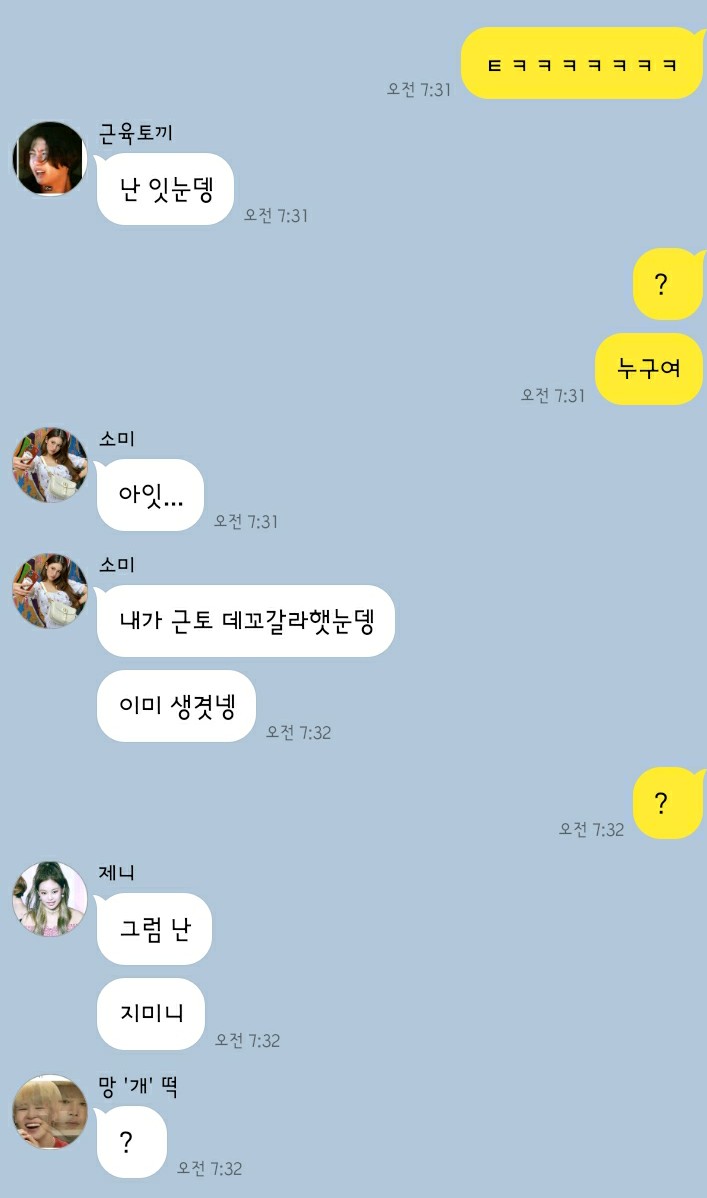Tap 소미's avatar beside 내가 근토 데꼬갈라햇눈뎅
The width and height of the screenshot is (707, 1198).
(x=50, y=591)
